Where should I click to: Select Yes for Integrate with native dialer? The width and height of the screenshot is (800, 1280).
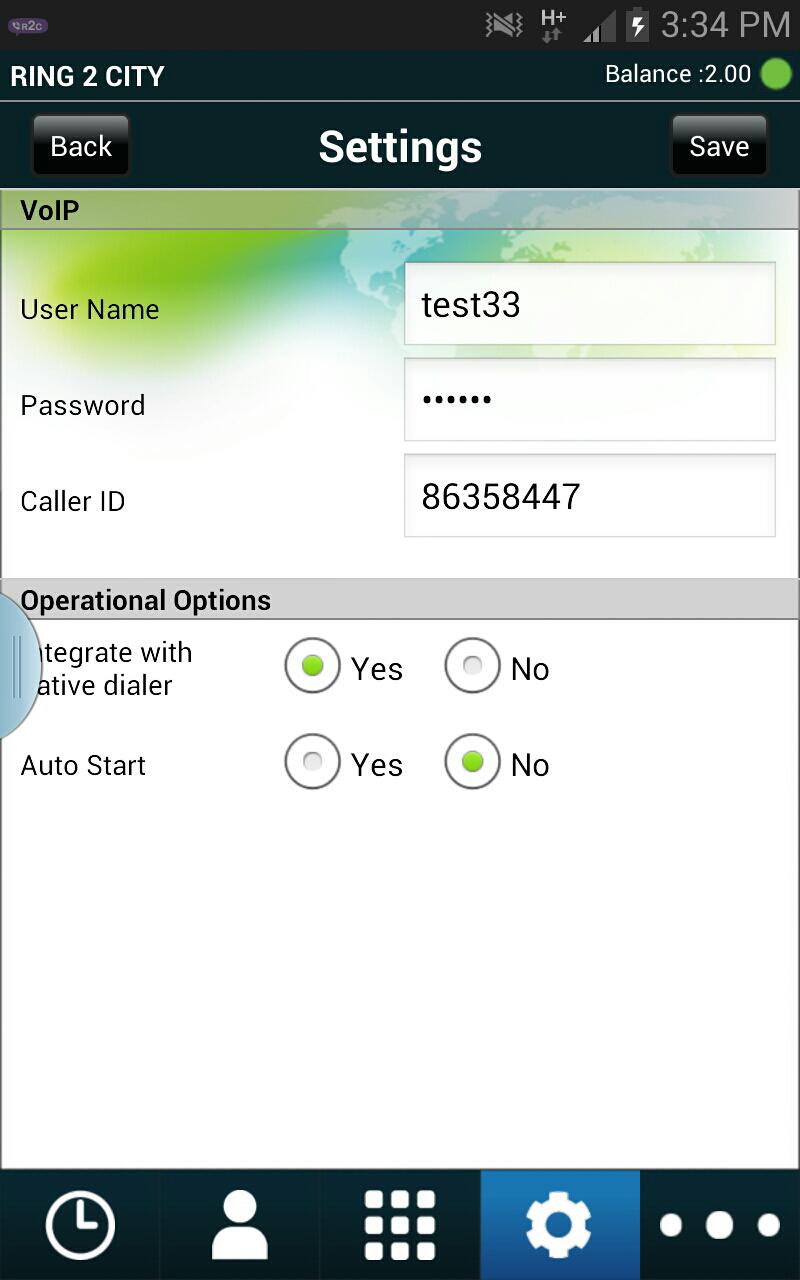click(313, 666)
